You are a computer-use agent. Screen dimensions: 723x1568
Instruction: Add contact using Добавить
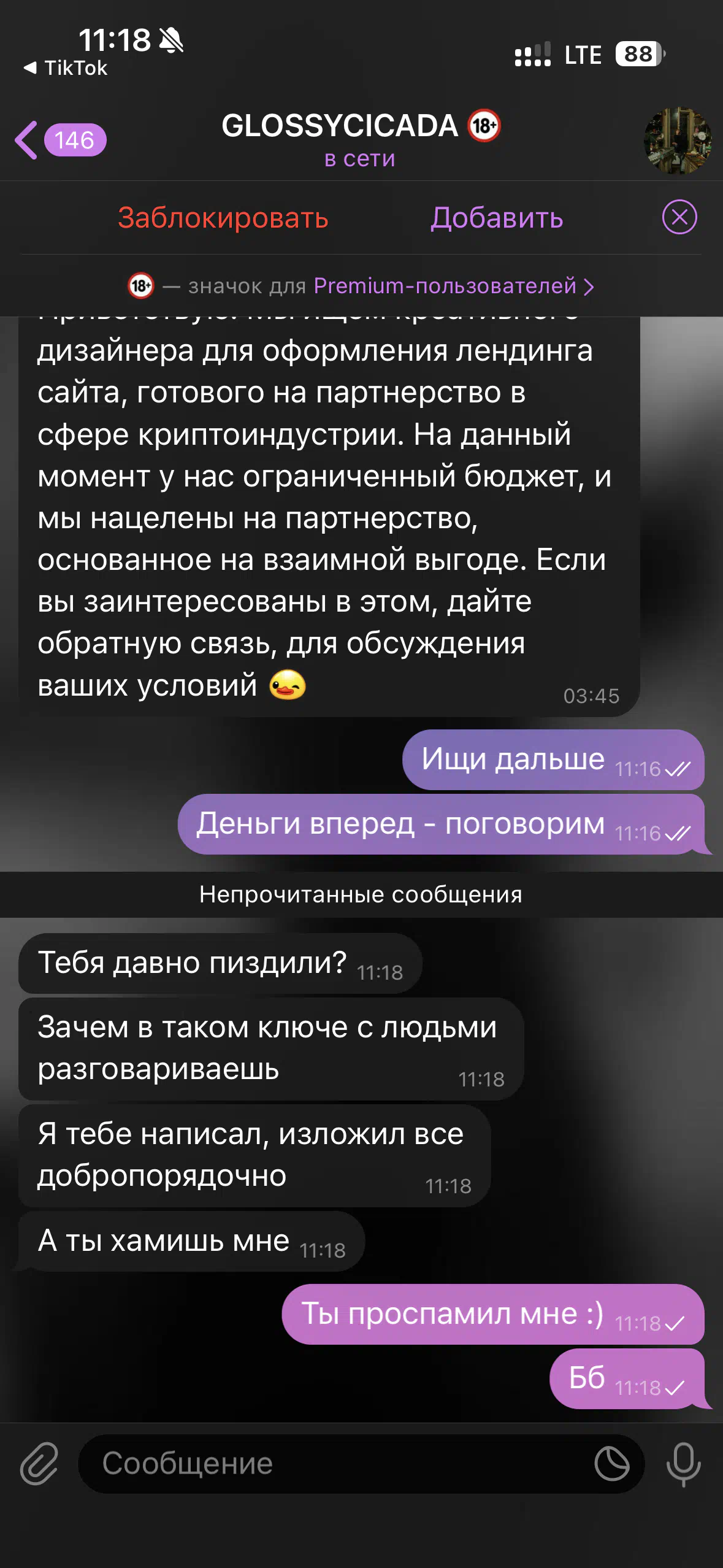[x=497, y=218]
